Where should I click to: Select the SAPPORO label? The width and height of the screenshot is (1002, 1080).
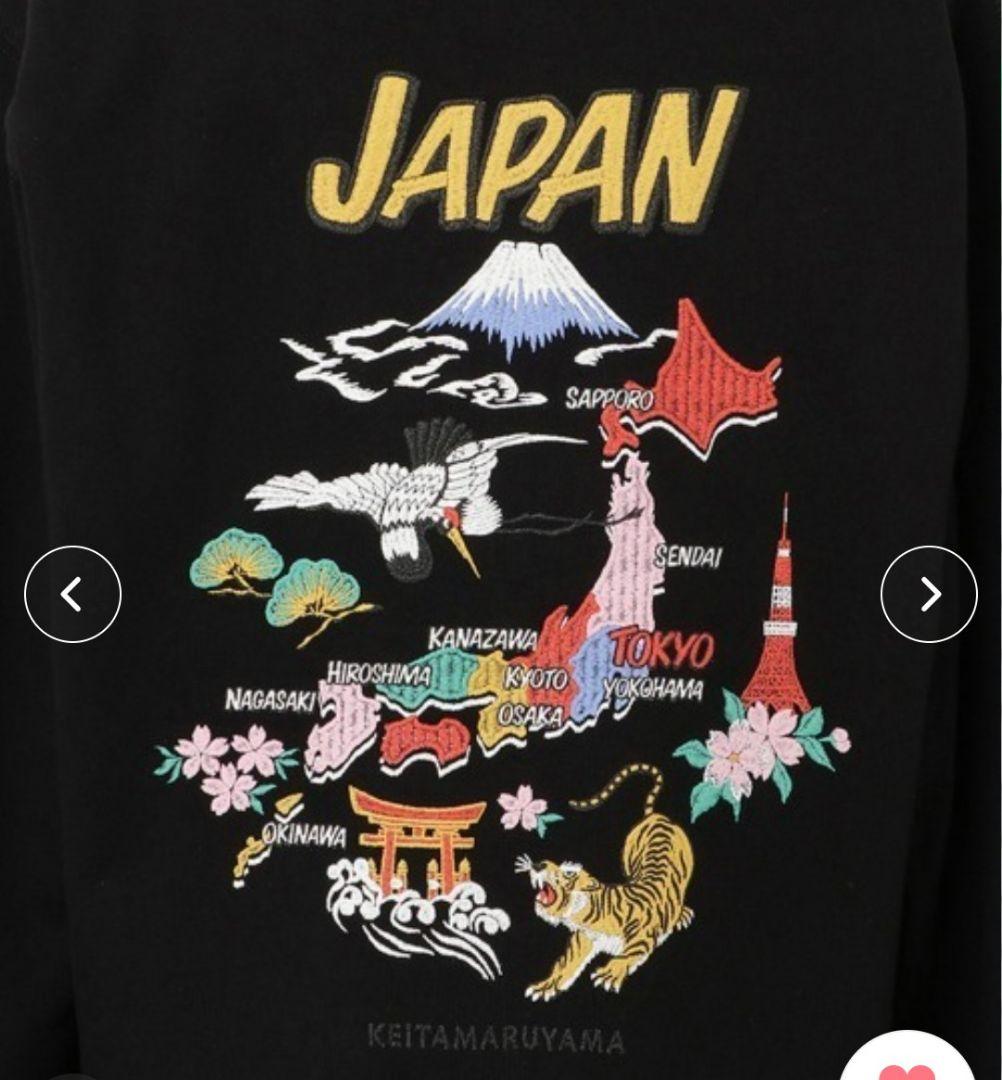608,397
